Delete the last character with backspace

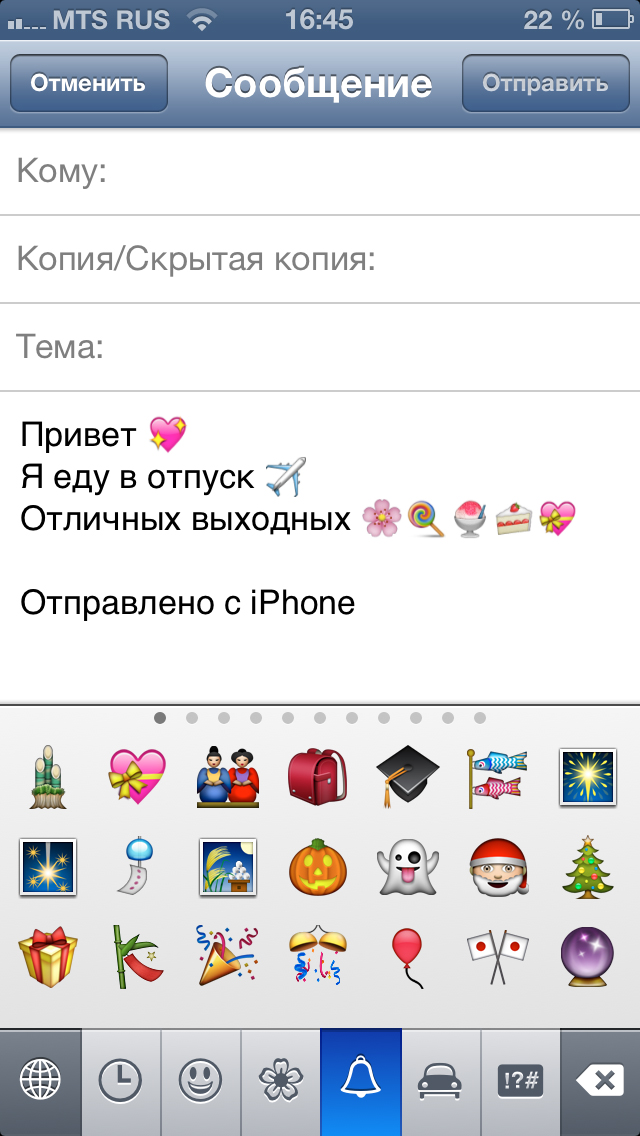tap(600, 1081)
